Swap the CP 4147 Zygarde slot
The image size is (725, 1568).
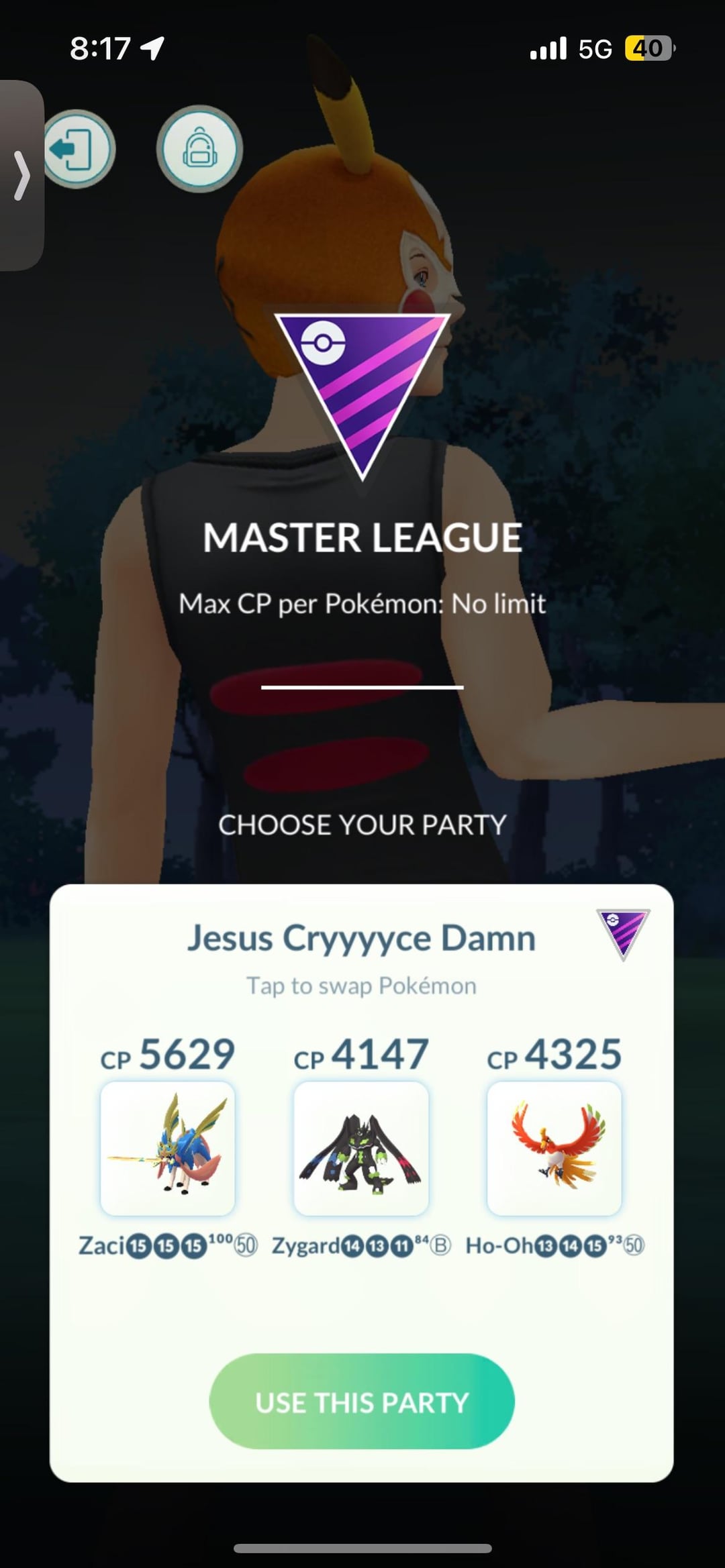(361, 1148)
